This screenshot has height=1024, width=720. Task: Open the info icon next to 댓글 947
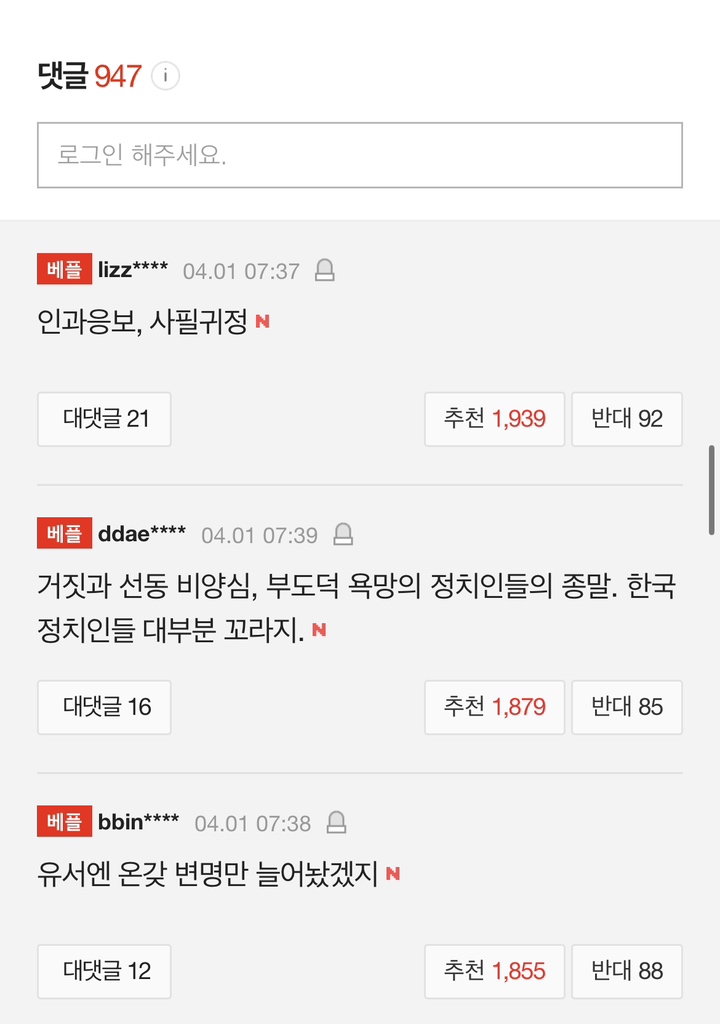166,76
